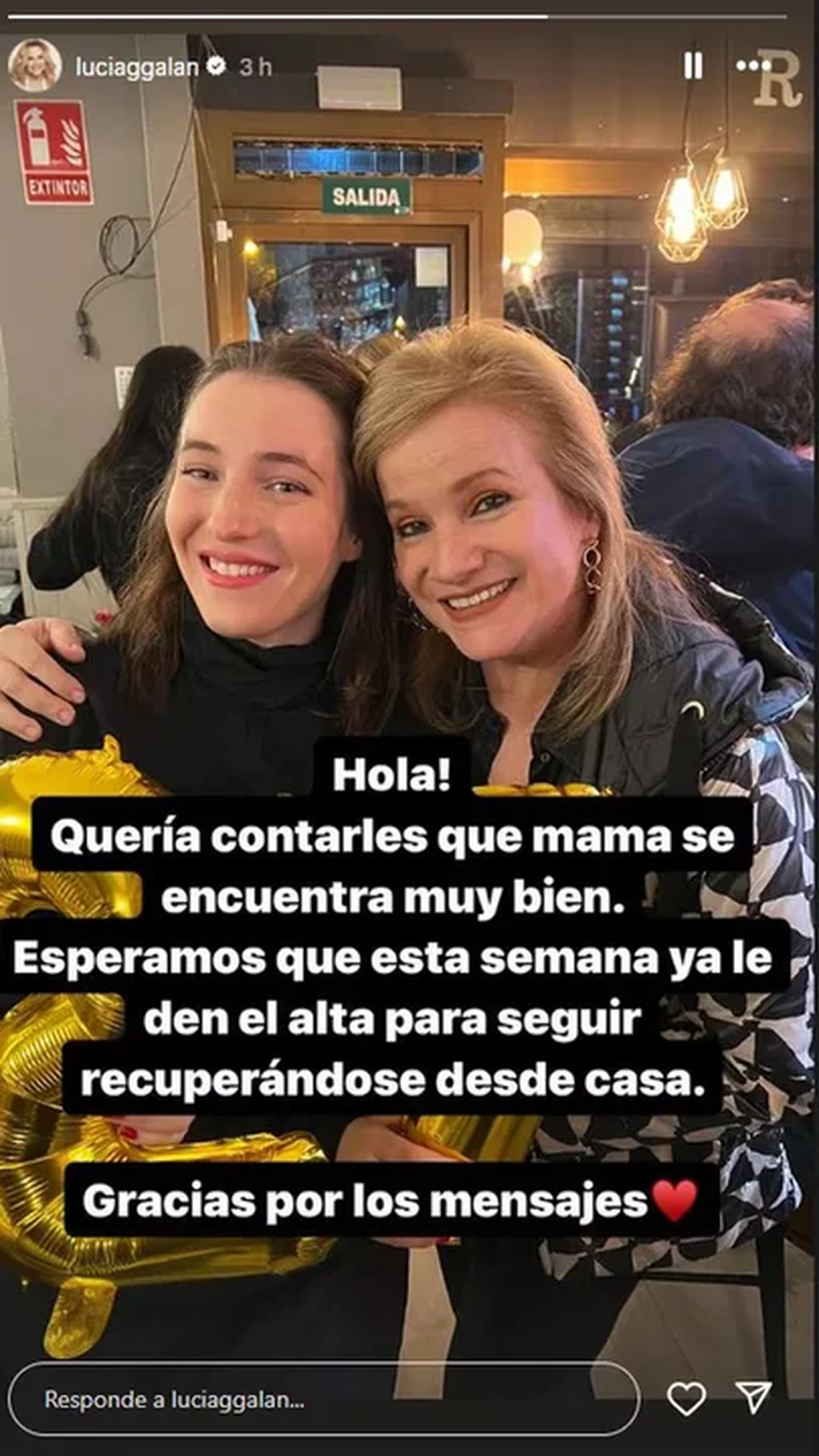Open luciaggalan's profile picture
Screen dimensions: 819x1456
click(x=34, y=66)
